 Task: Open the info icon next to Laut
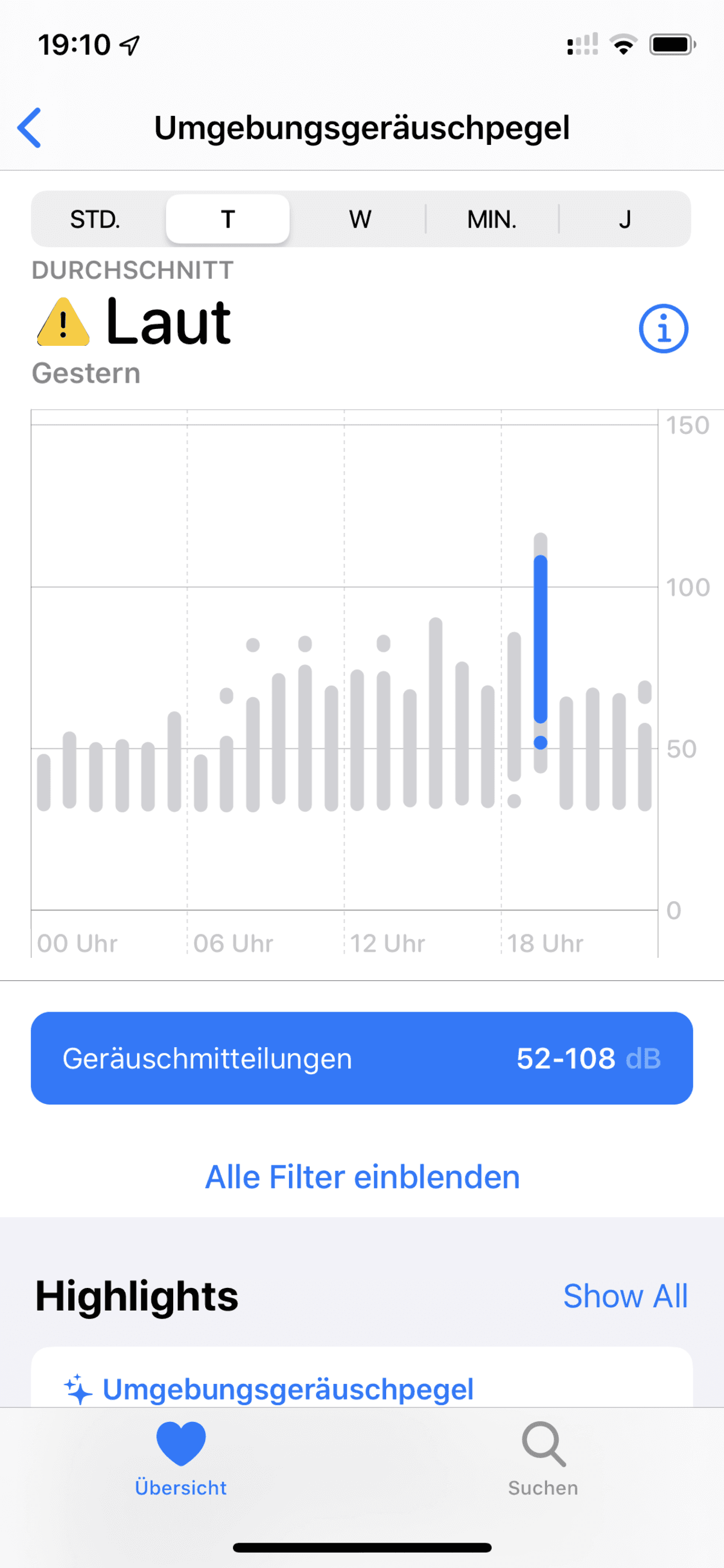(663, 329)
